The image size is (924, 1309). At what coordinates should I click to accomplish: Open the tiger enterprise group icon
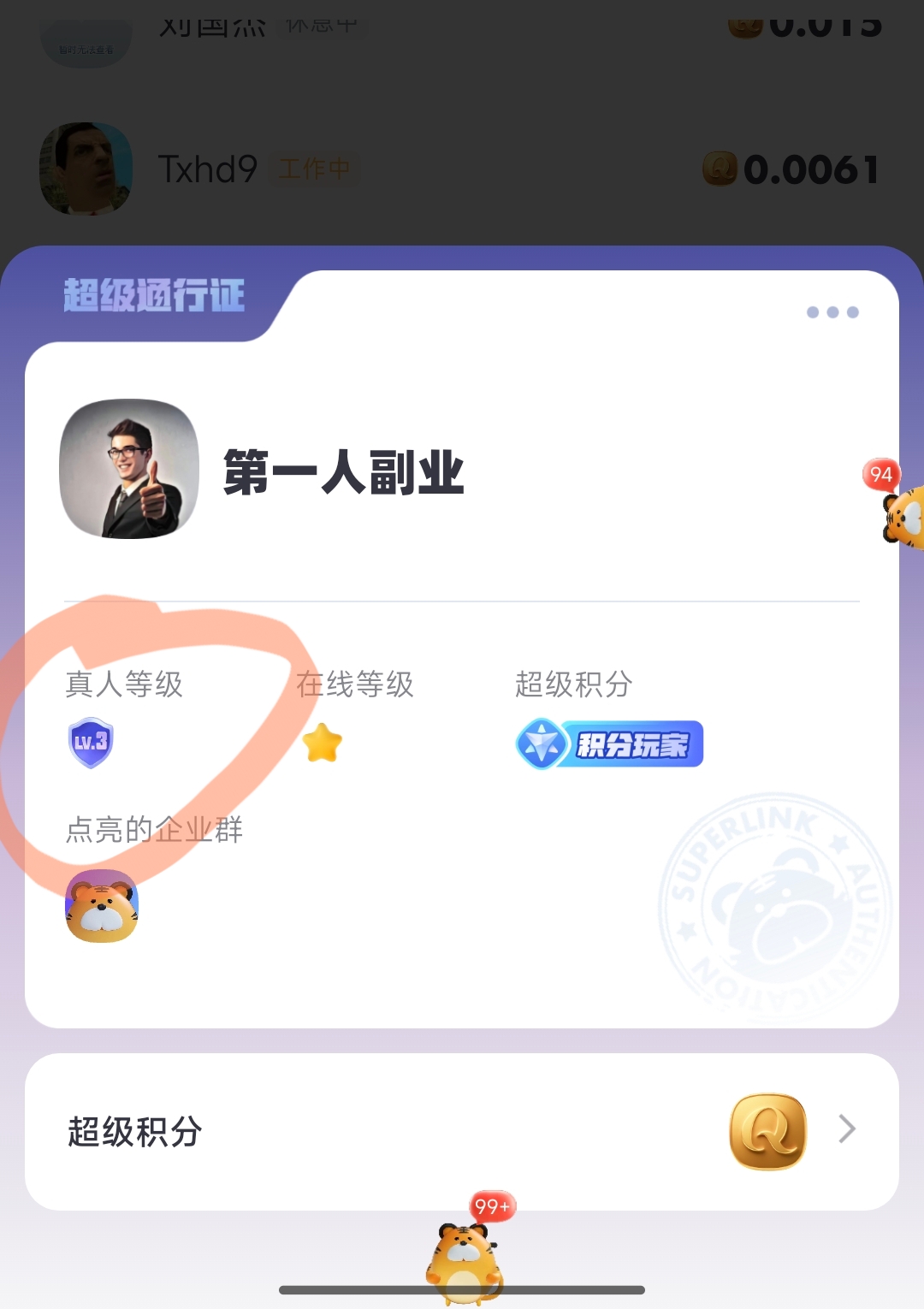pos(102,906)
